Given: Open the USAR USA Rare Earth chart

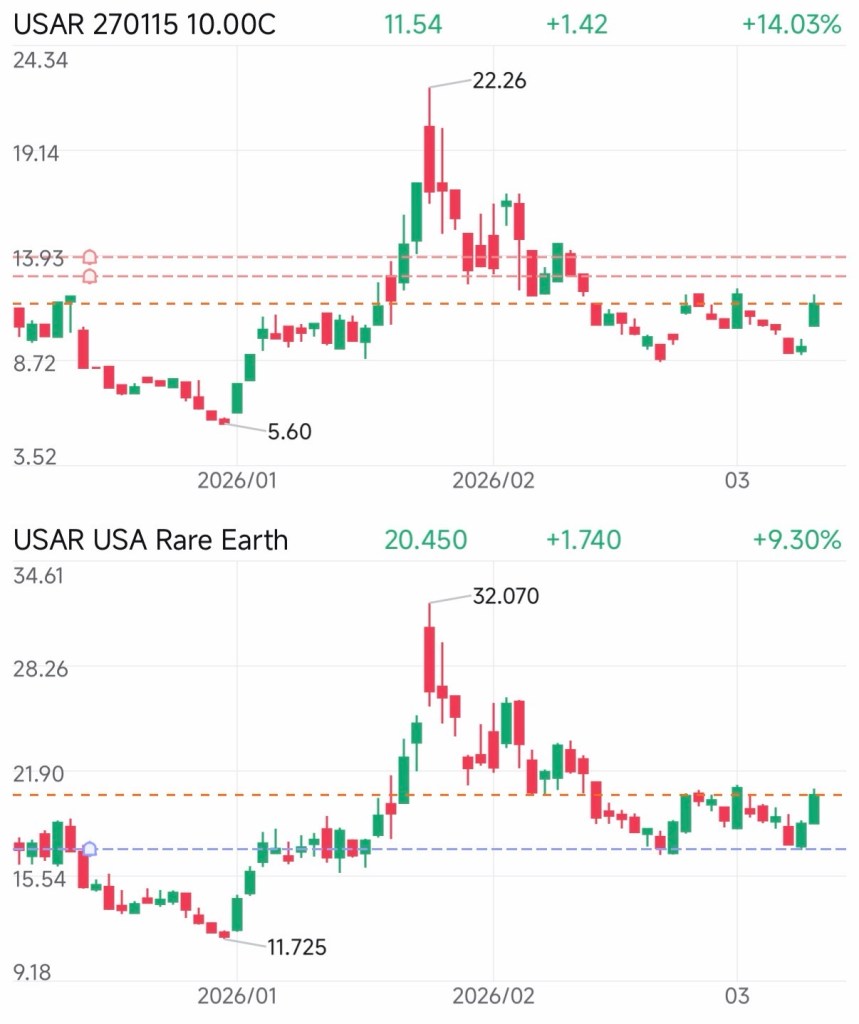Looking at the screenshot, I should [x=150, y=541].
